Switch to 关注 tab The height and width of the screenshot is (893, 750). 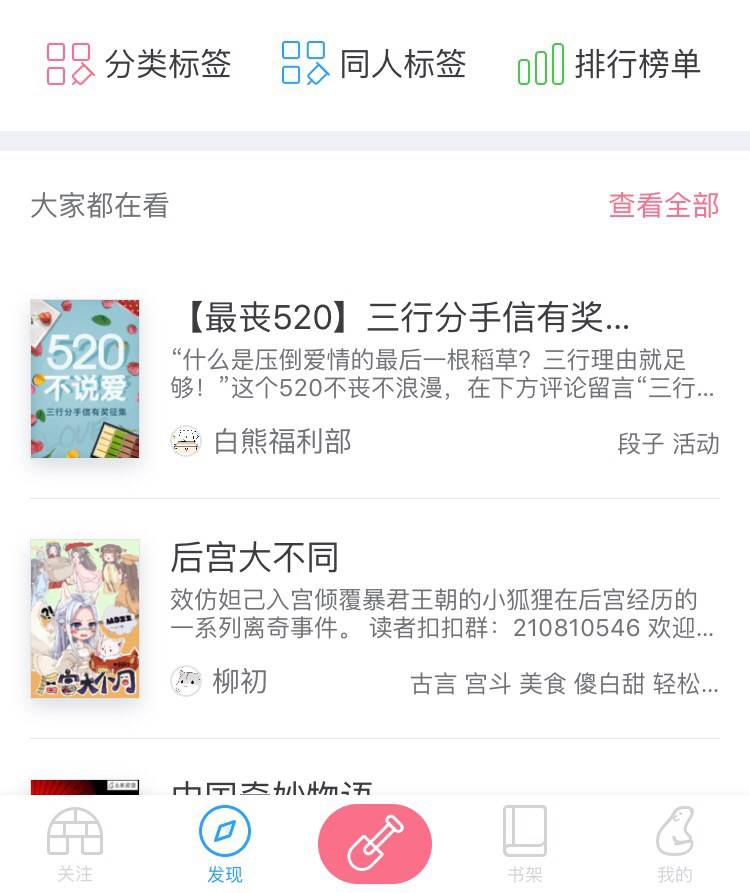point(75,845)
